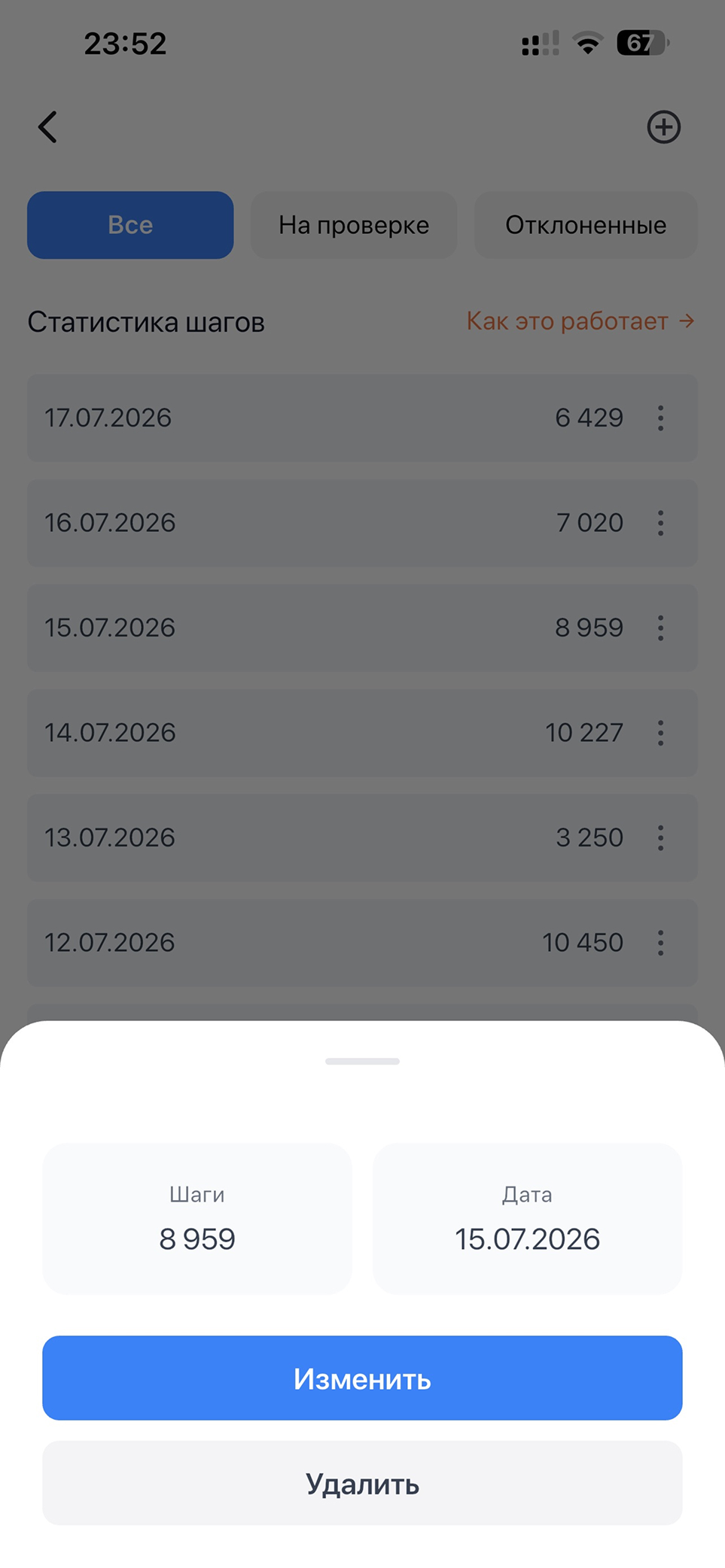Tap the three dots next to 10 450
725x1568 pixels.
(661, 943)
